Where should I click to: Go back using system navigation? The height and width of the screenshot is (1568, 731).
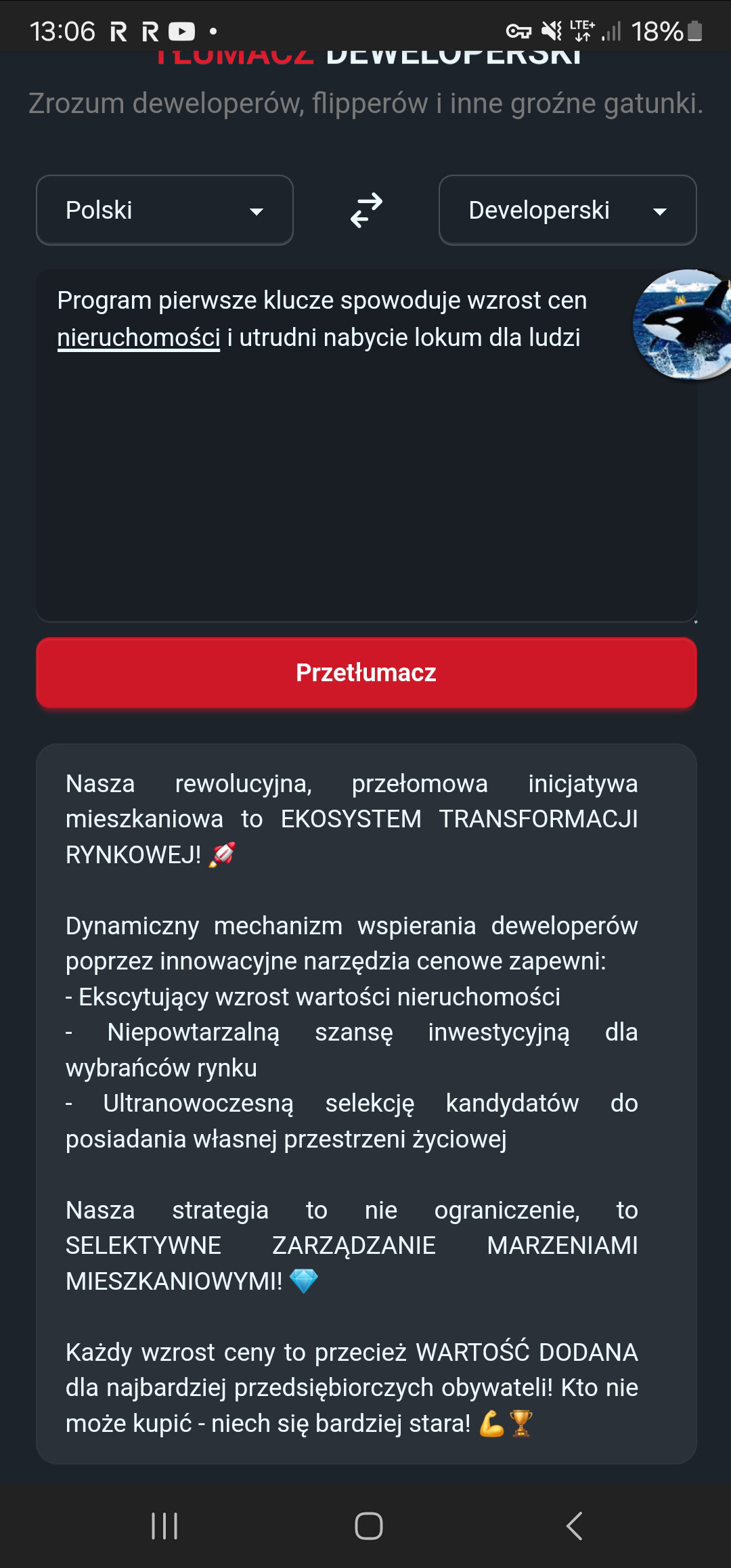(574, 1526)
